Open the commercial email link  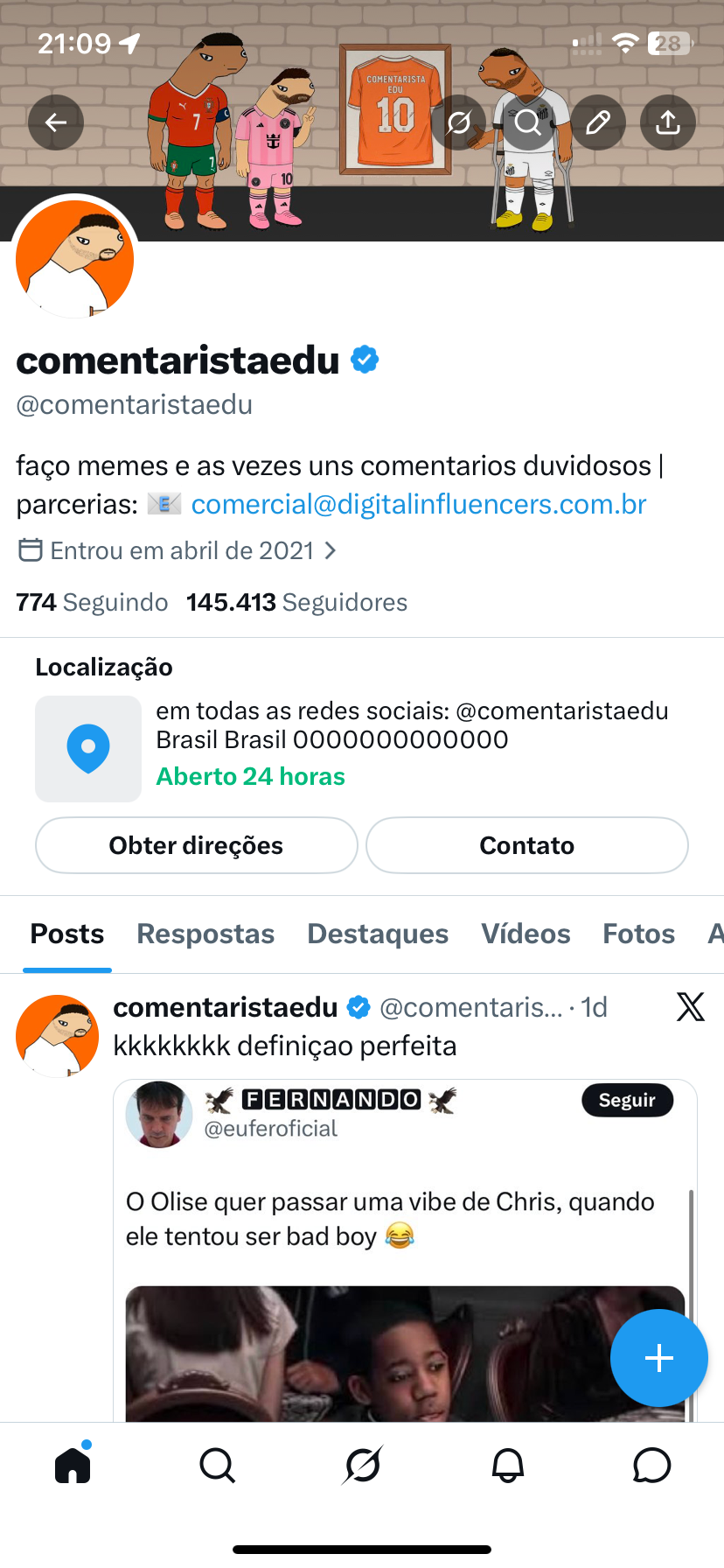[418, 504]
